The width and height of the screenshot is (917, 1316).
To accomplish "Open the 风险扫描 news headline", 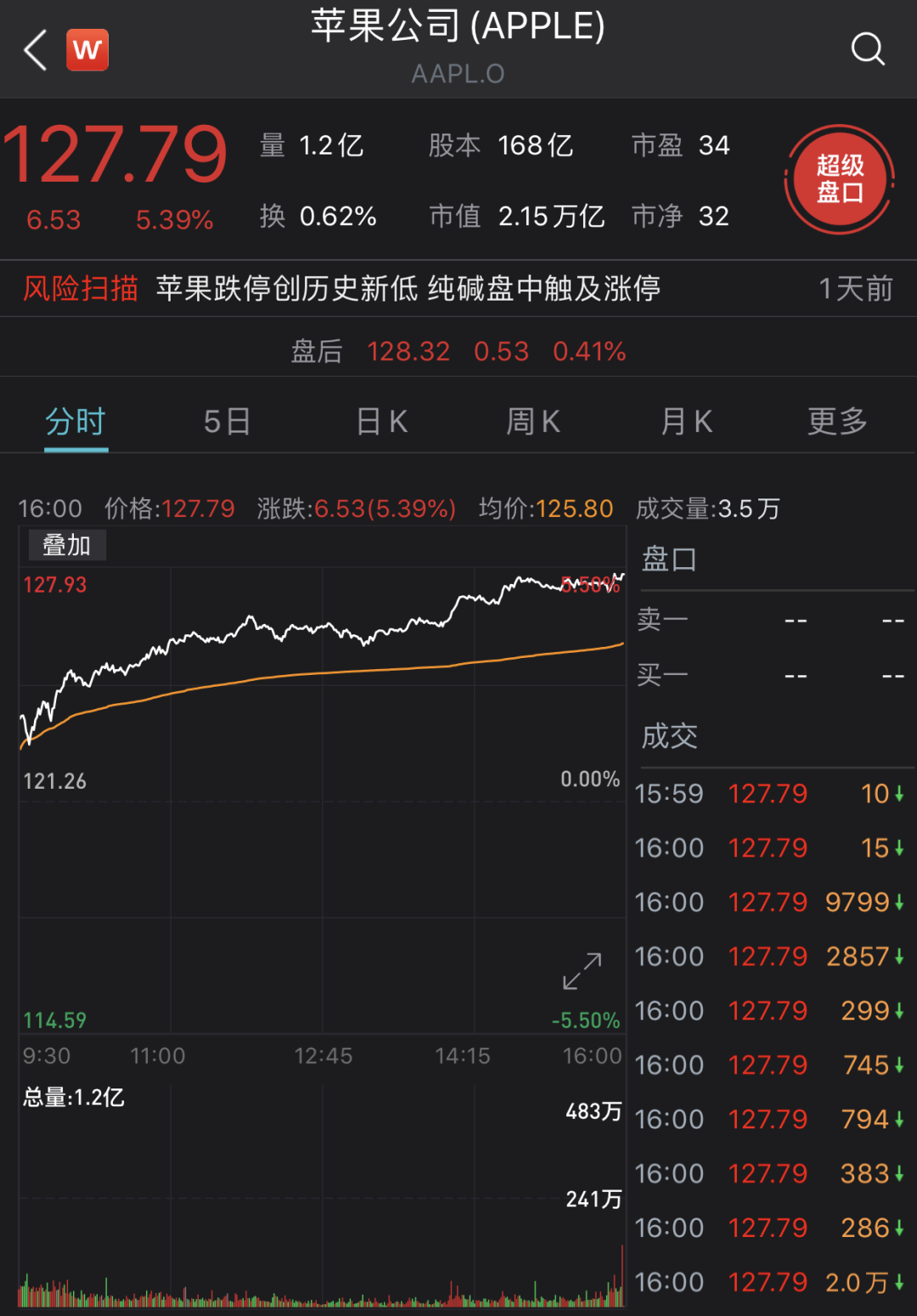I will [408, 289].
